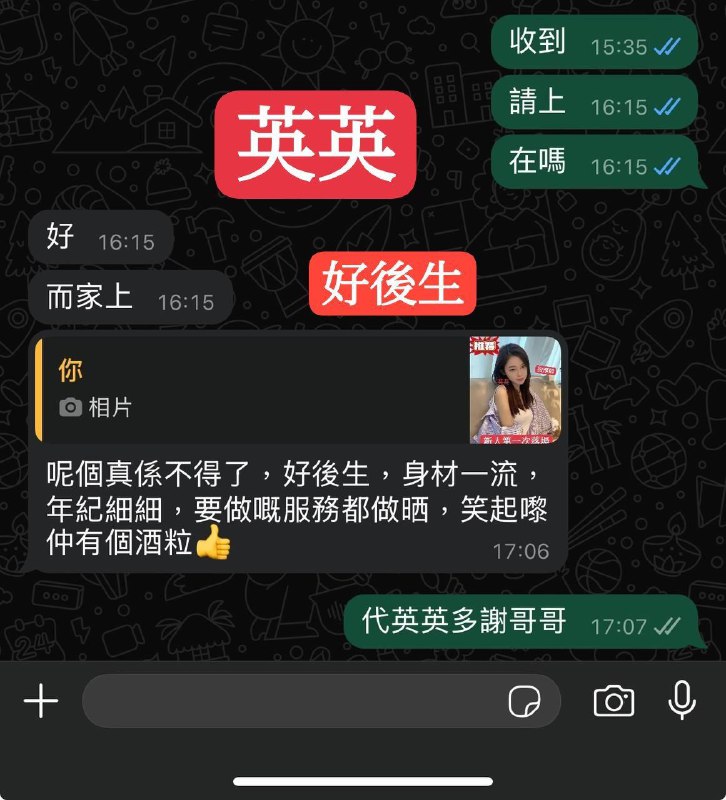
Task: Focus the message input field
Action: (290, 702)
